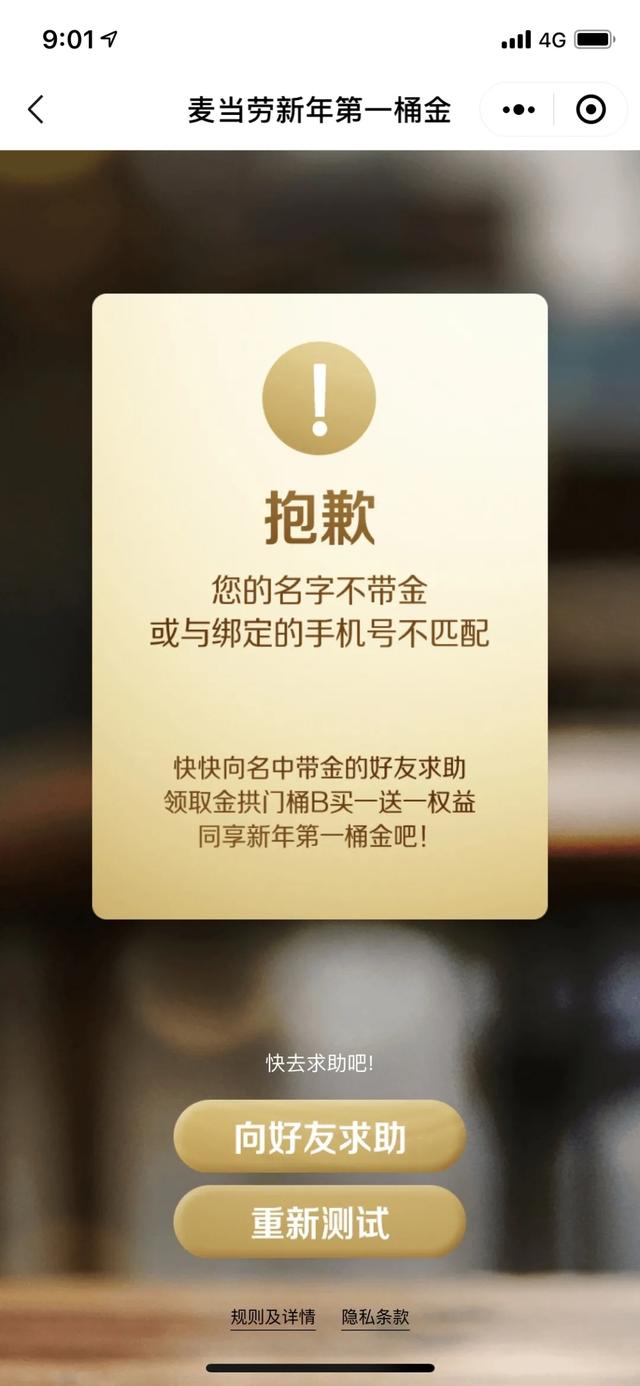640x1386 pixels.
Task: Close the mini program with the circle icon
Action: point(591,109)
